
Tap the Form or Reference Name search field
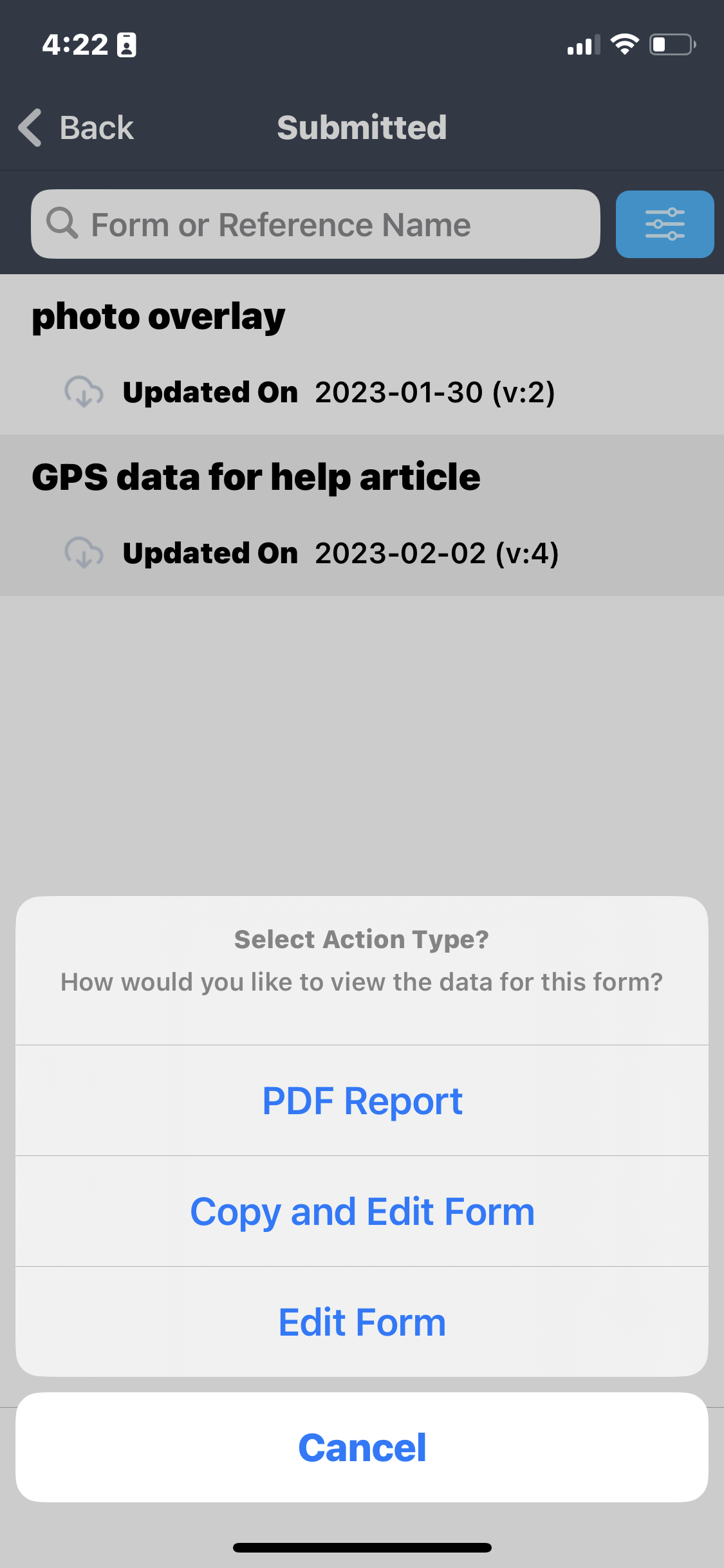pyautogui.click(x=315, y=225)
